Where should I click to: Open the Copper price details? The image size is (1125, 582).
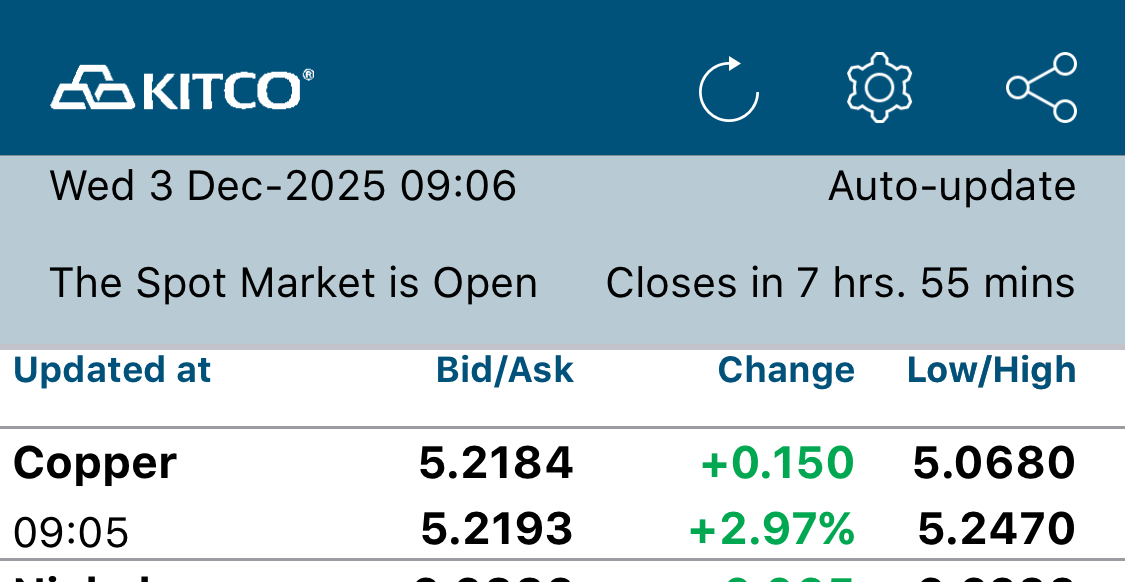click(x=96, y=464)
